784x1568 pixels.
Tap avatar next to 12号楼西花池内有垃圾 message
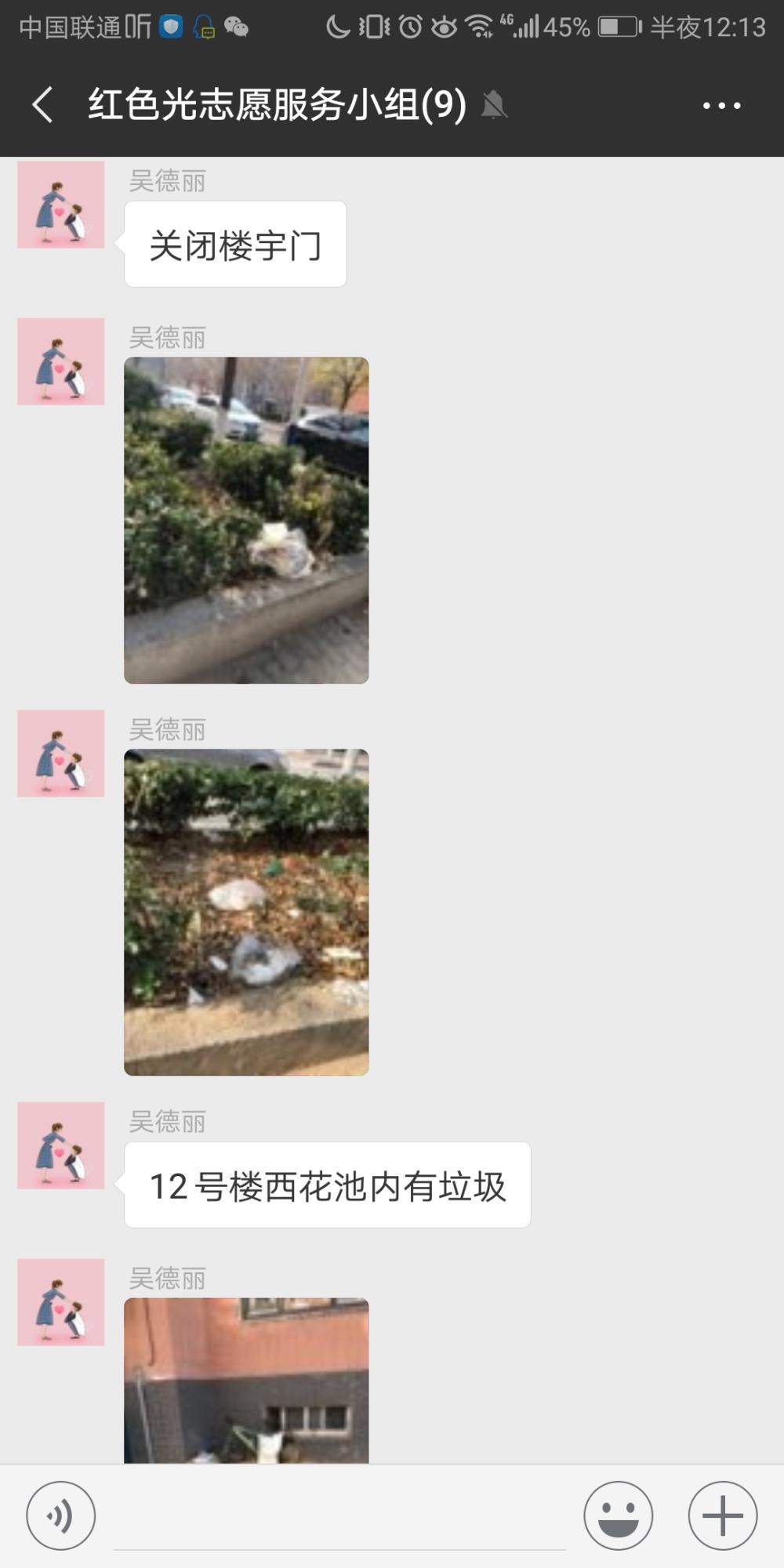point(61,1145)
